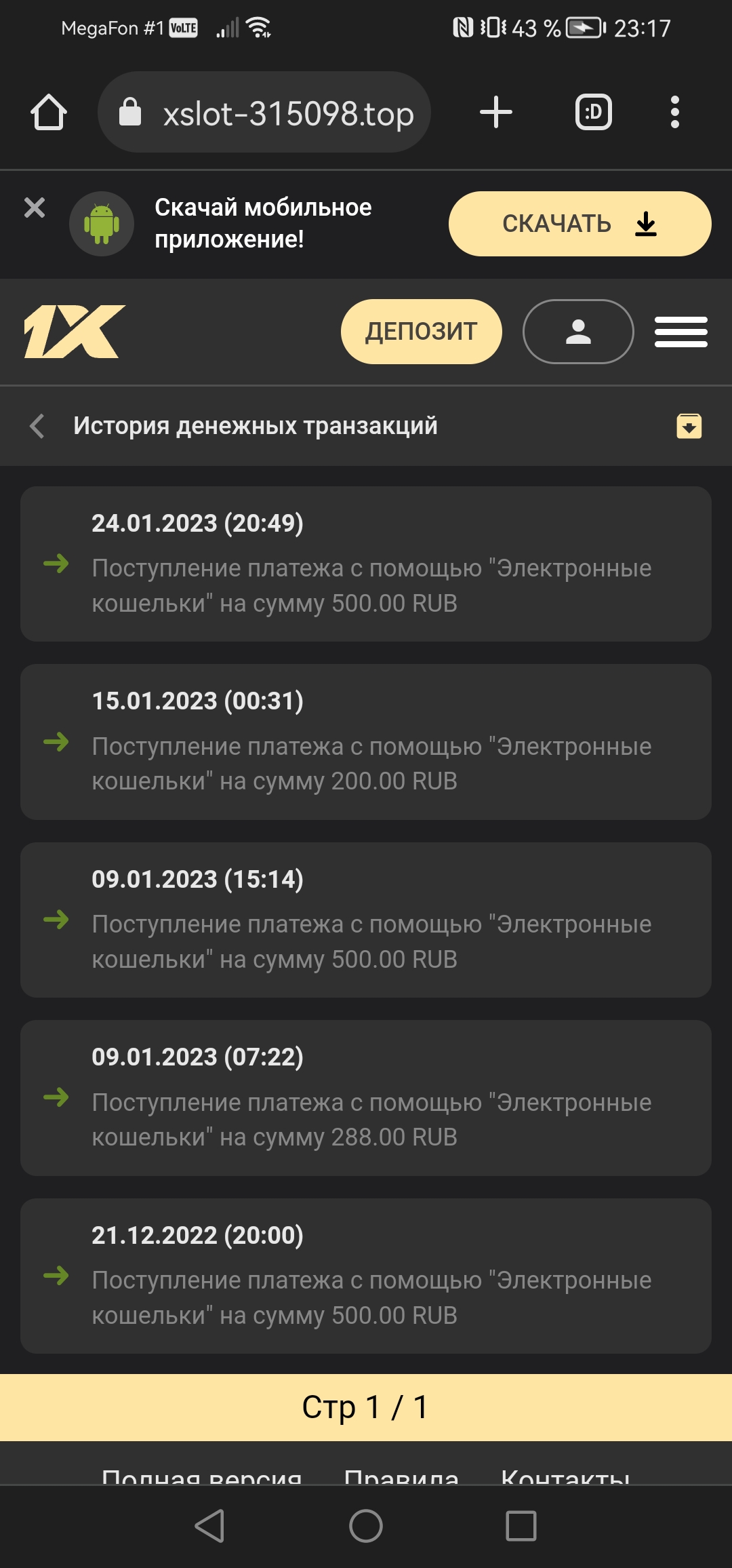
Task: Tap the archive icon in history header
Action: [x=689, y=426]
